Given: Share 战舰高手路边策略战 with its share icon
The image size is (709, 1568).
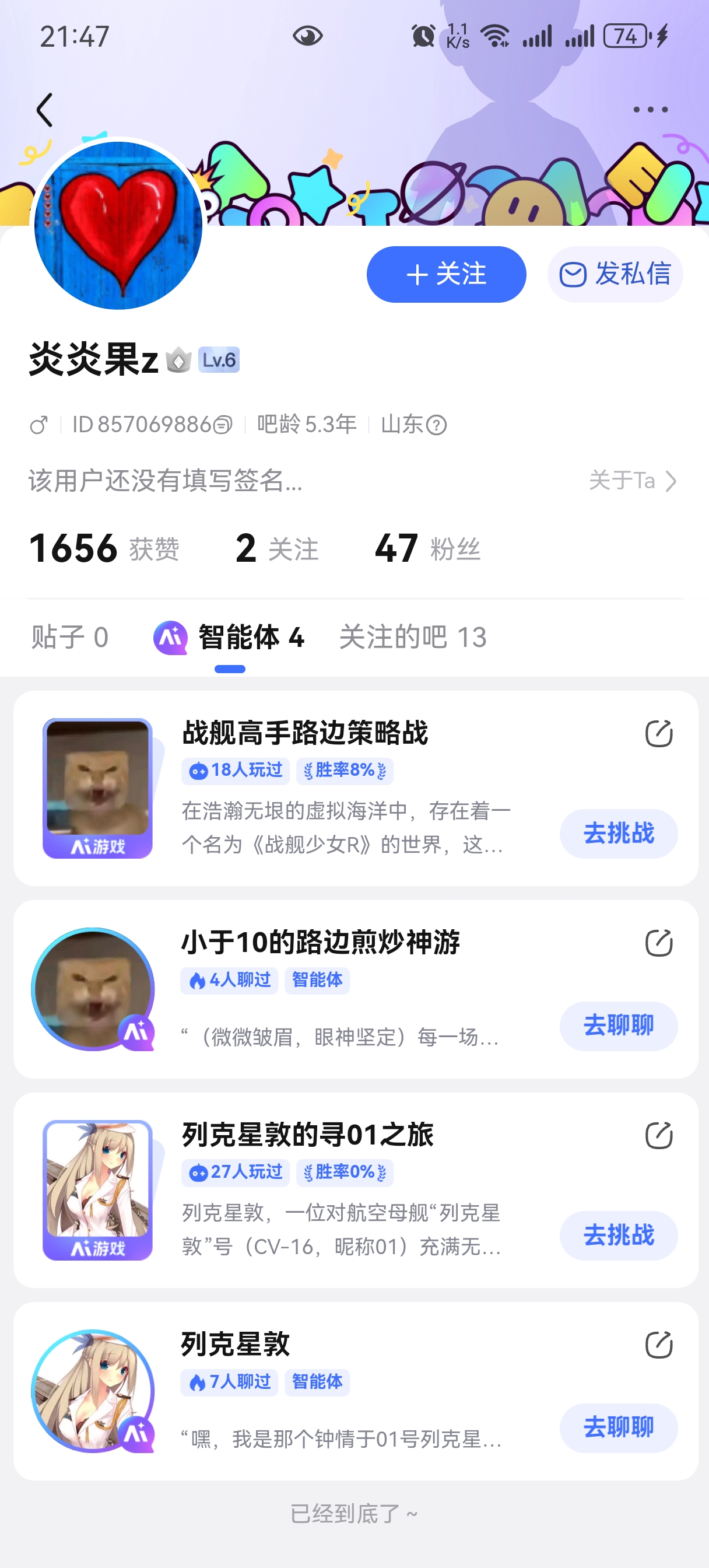Looking at the screenshot, I should click(x=658, y=733).
